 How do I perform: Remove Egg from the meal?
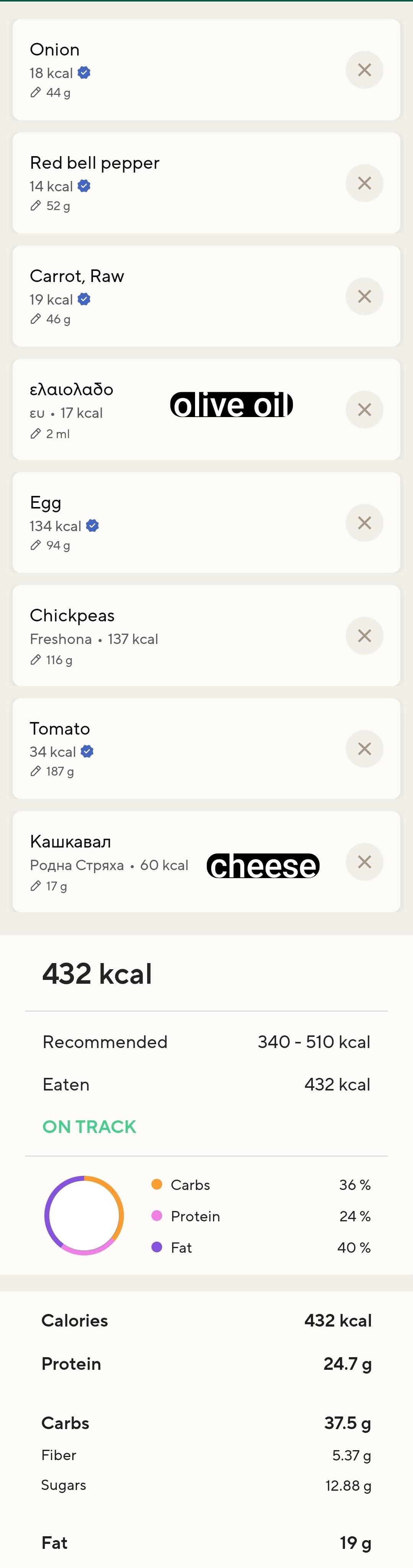pos(364,523)
